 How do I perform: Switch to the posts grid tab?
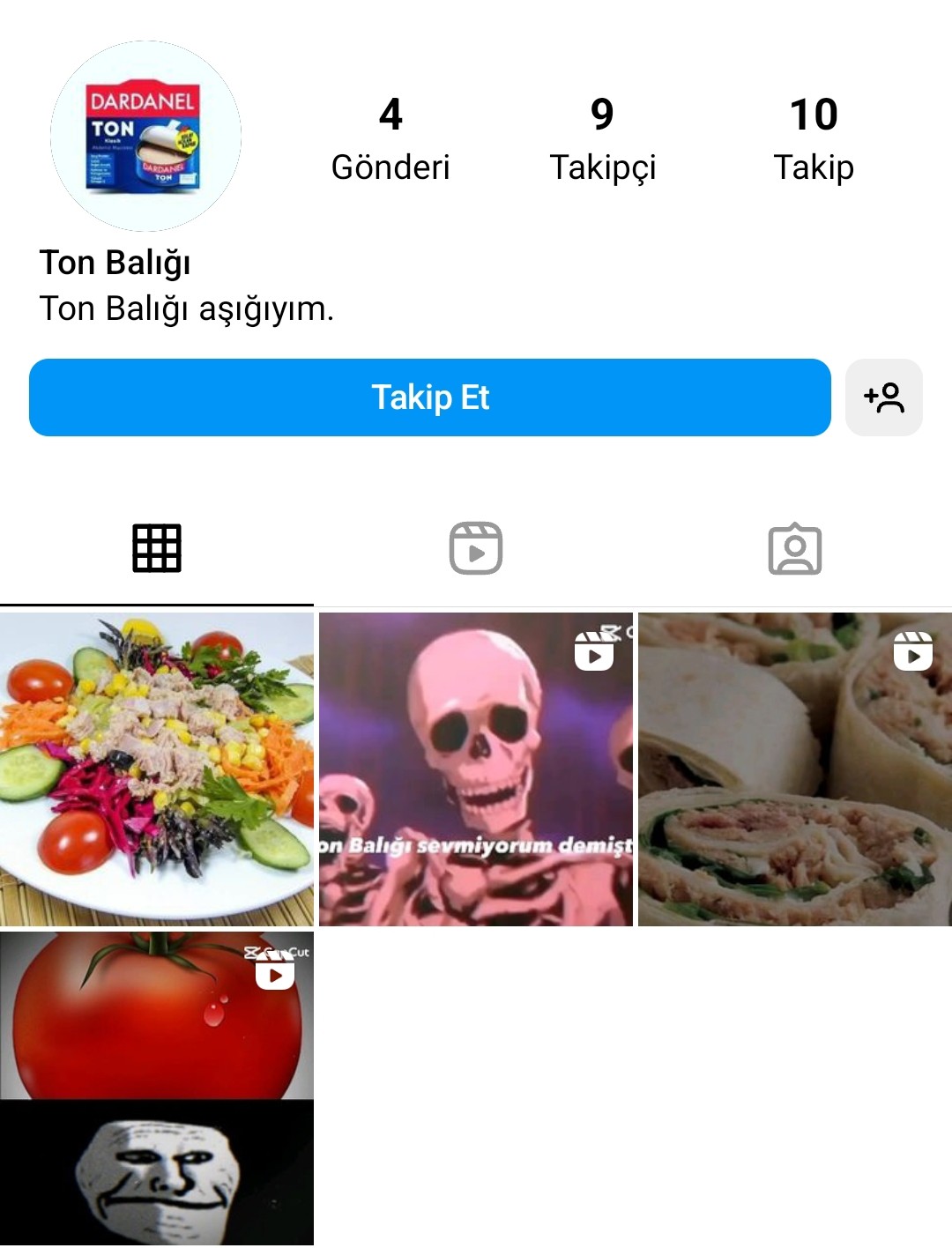click(157, 548)
